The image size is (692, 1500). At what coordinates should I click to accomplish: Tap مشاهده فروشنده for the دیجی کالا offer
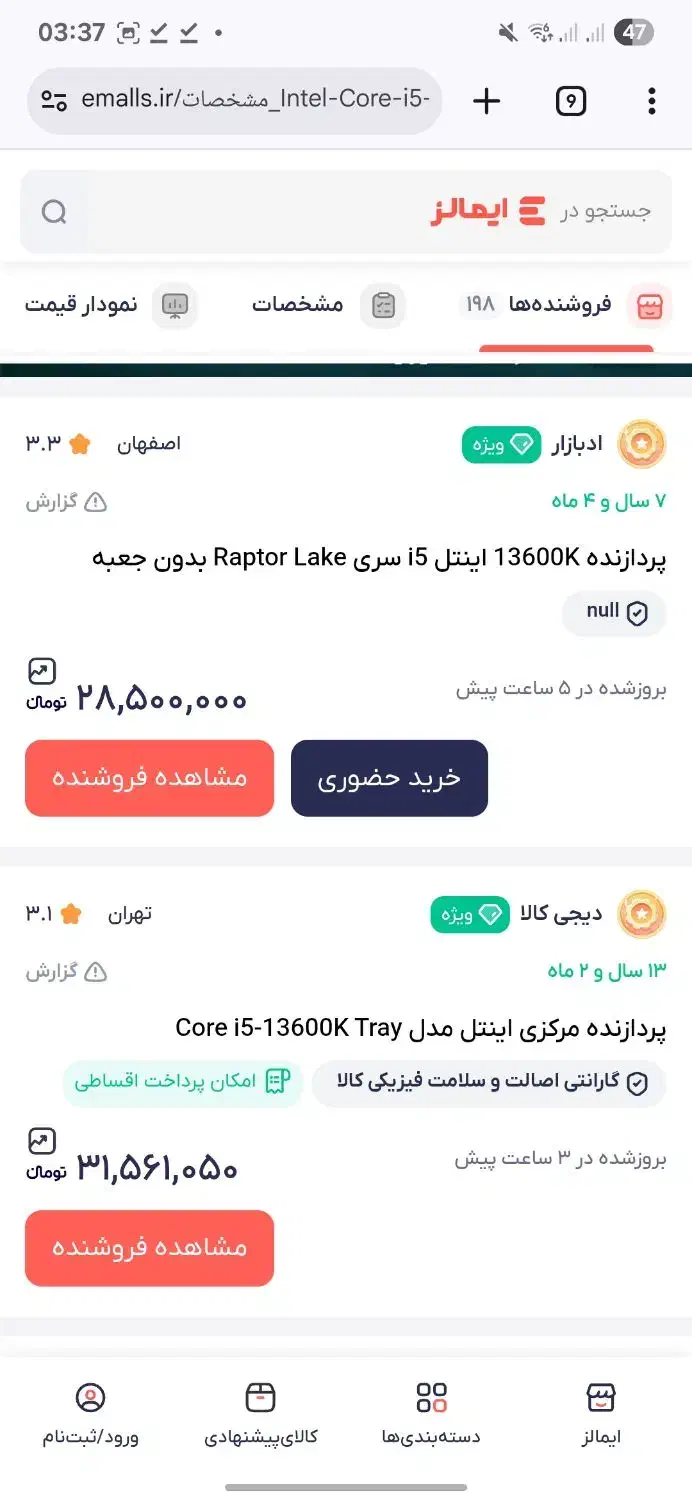pos(149,1248)
